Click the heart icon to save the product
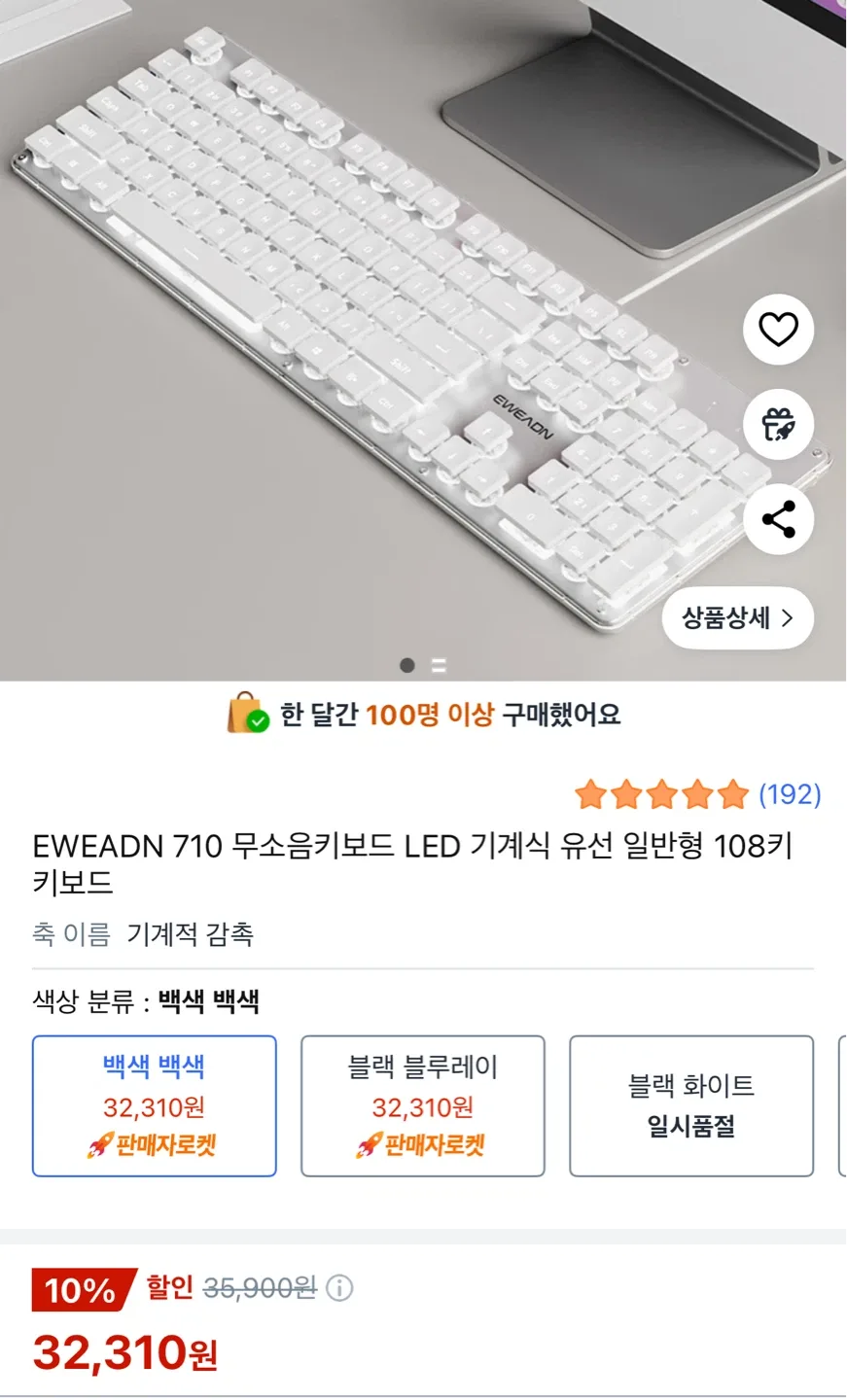The width and height of the screenshot is (847, 1400). tap(777, 330)
